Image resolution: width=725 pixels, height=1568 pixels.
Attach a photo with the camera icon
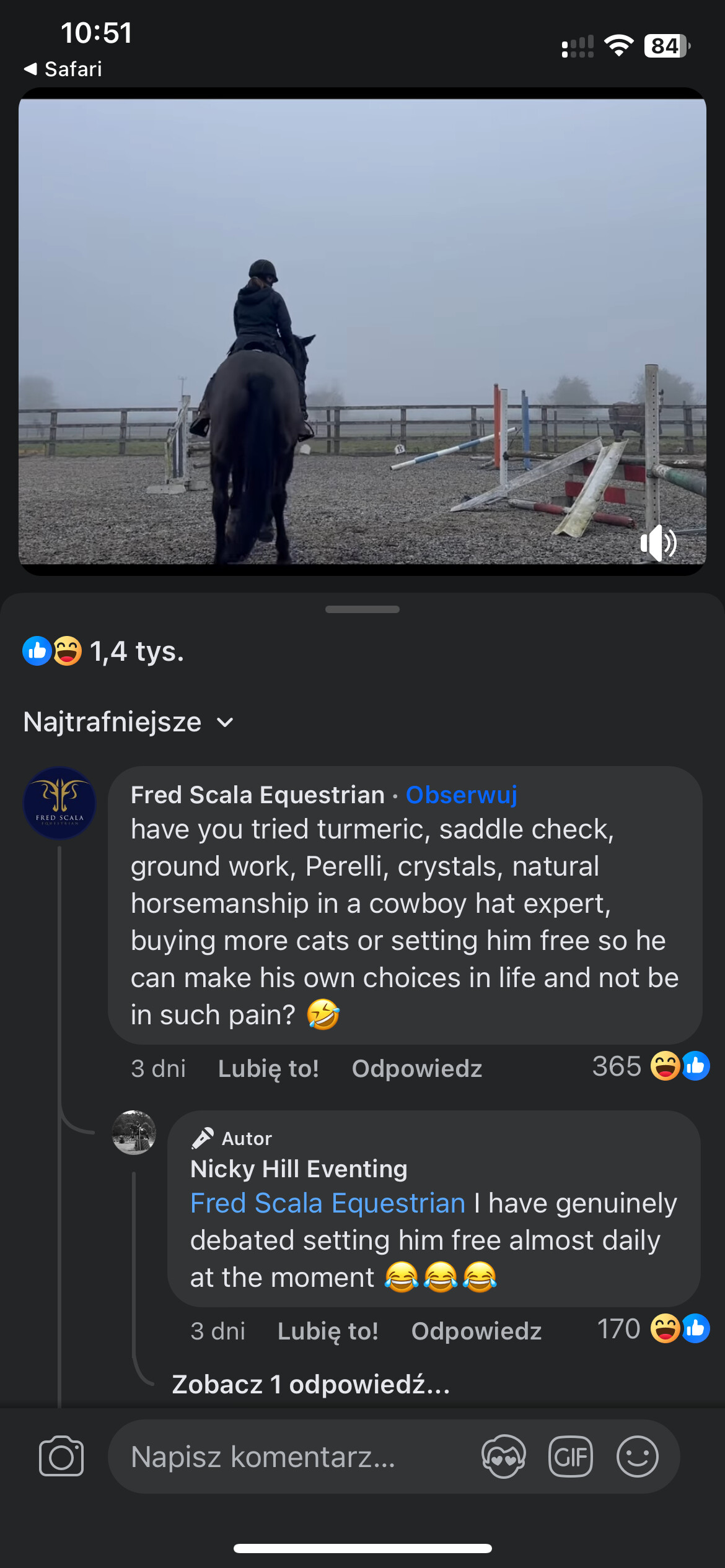click(x=61, y=1457)
